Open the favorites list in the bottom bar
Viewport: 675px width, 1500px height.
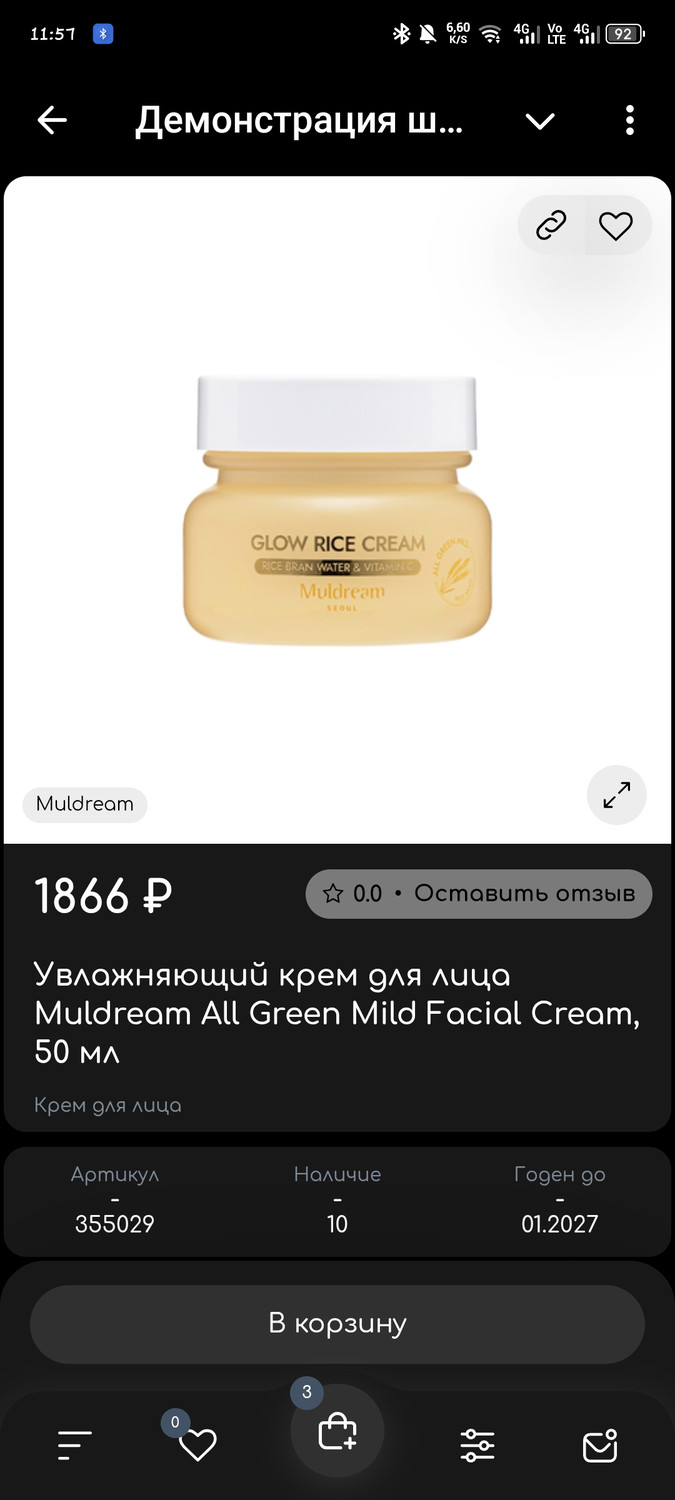click(197, 1444)
